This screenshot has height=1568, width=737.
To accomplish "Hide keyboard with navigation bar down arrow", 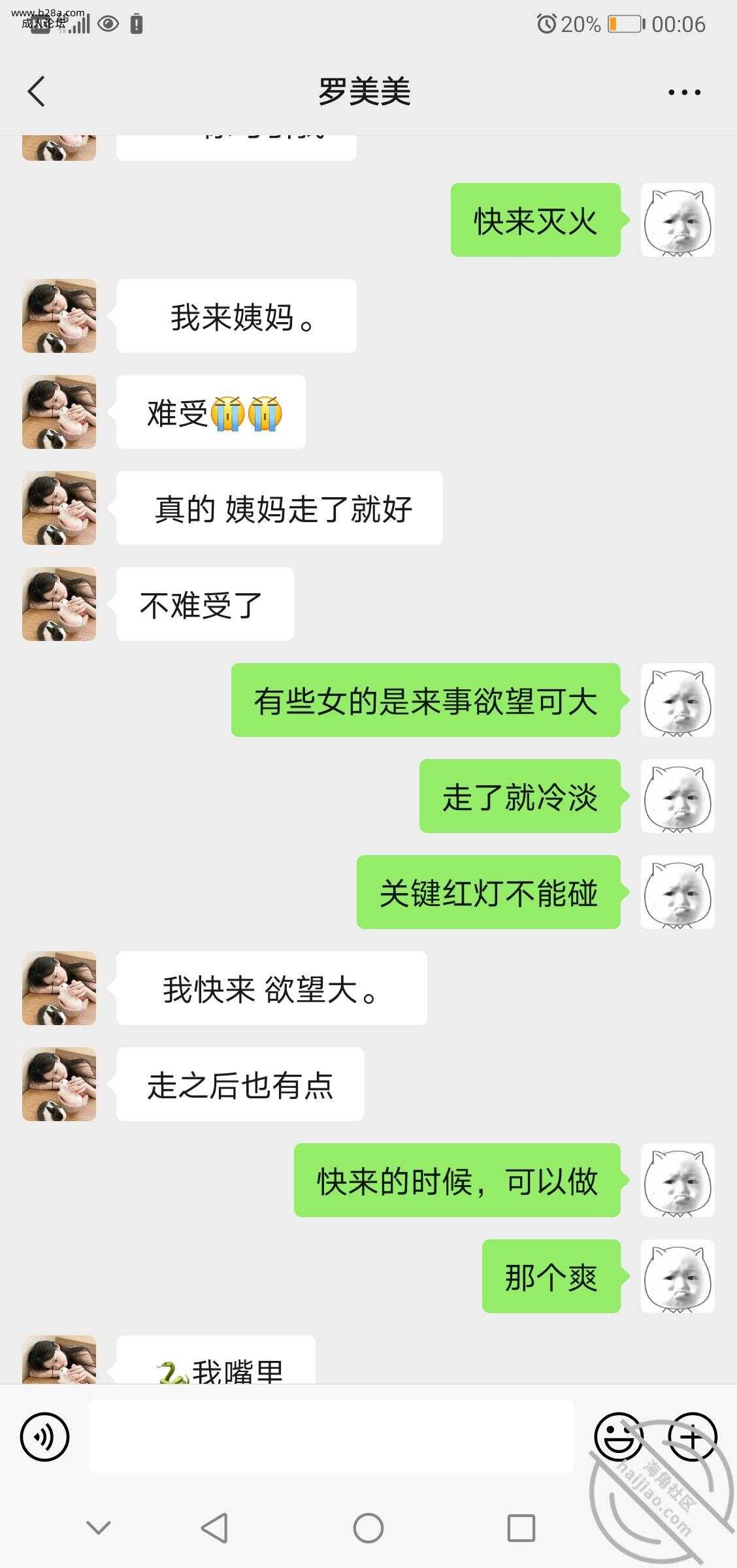I will tap(99, 1527).
